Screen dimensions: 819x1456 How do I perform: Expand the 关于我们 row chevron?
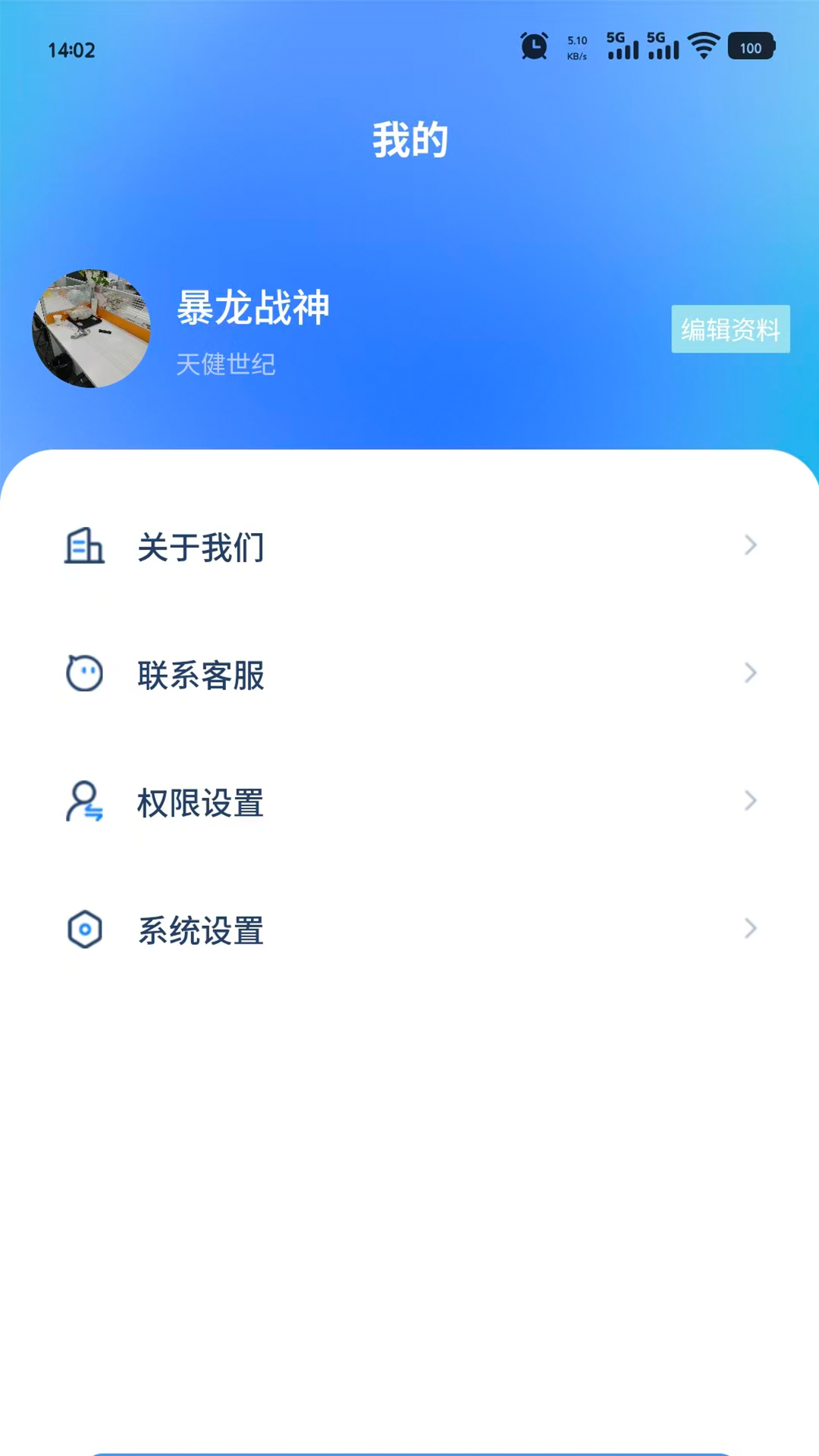click(751, 545)
